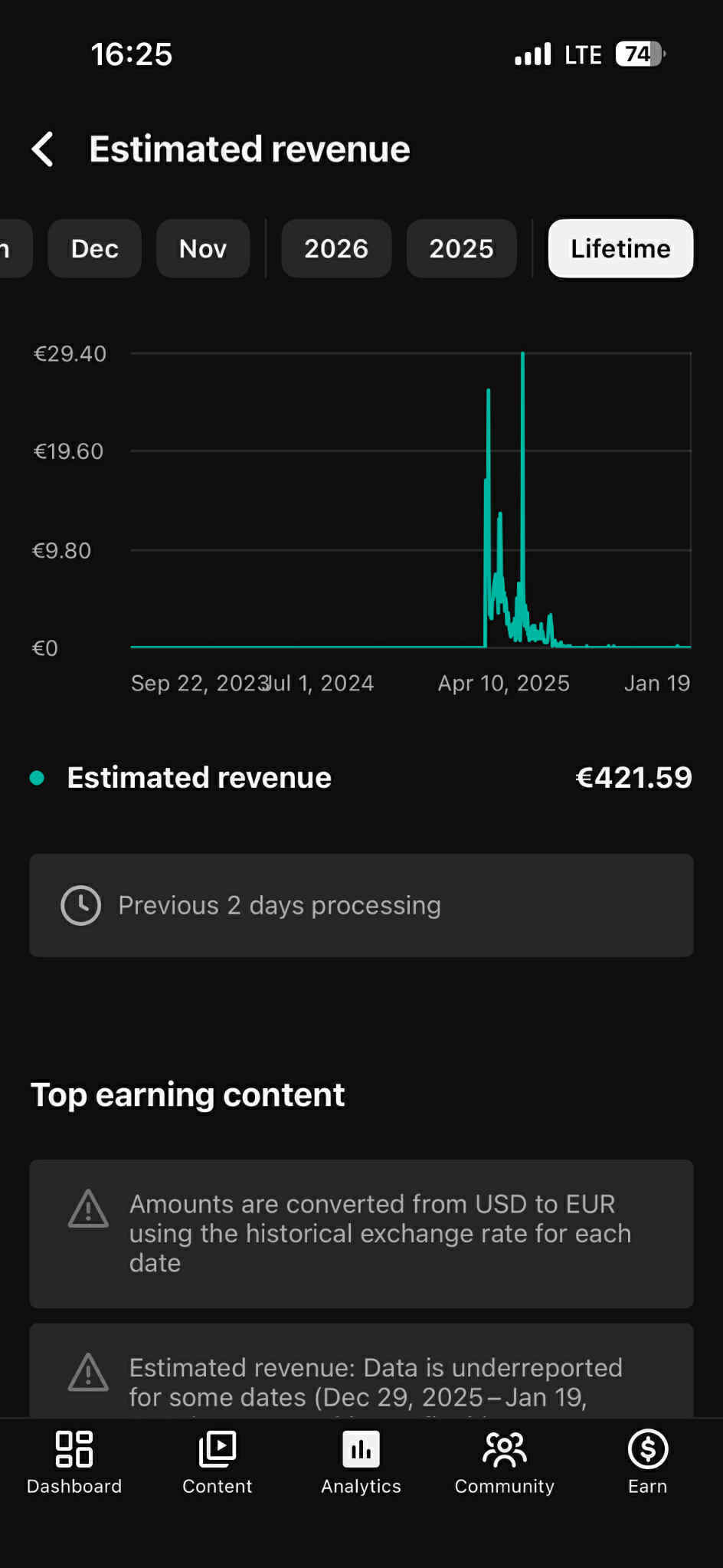
Task: Show revenue for 2026
Action: (336, 249)
